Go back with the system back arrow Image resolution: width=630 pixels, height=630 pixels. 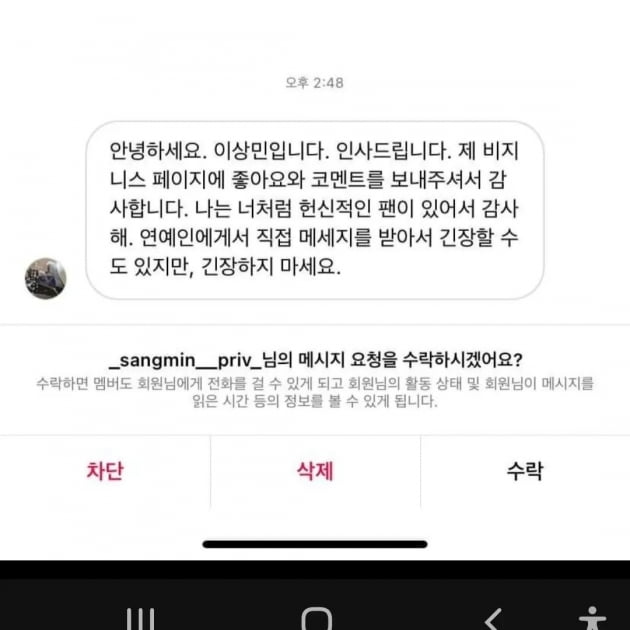[x=492, y=618]
